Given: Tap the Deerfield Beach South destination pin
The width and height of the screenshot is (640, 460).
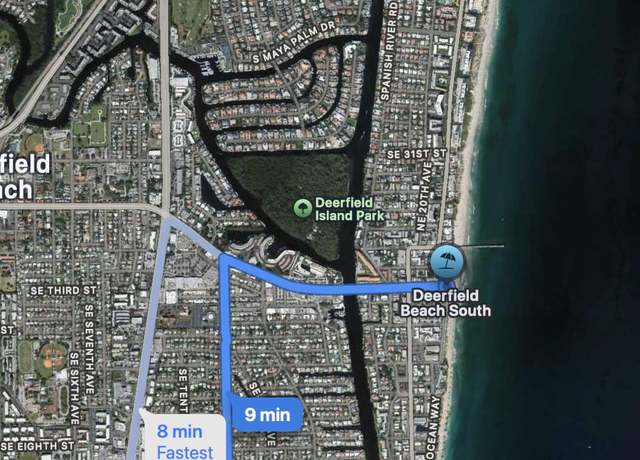Looking at the screenshot, I should [447, 263].
